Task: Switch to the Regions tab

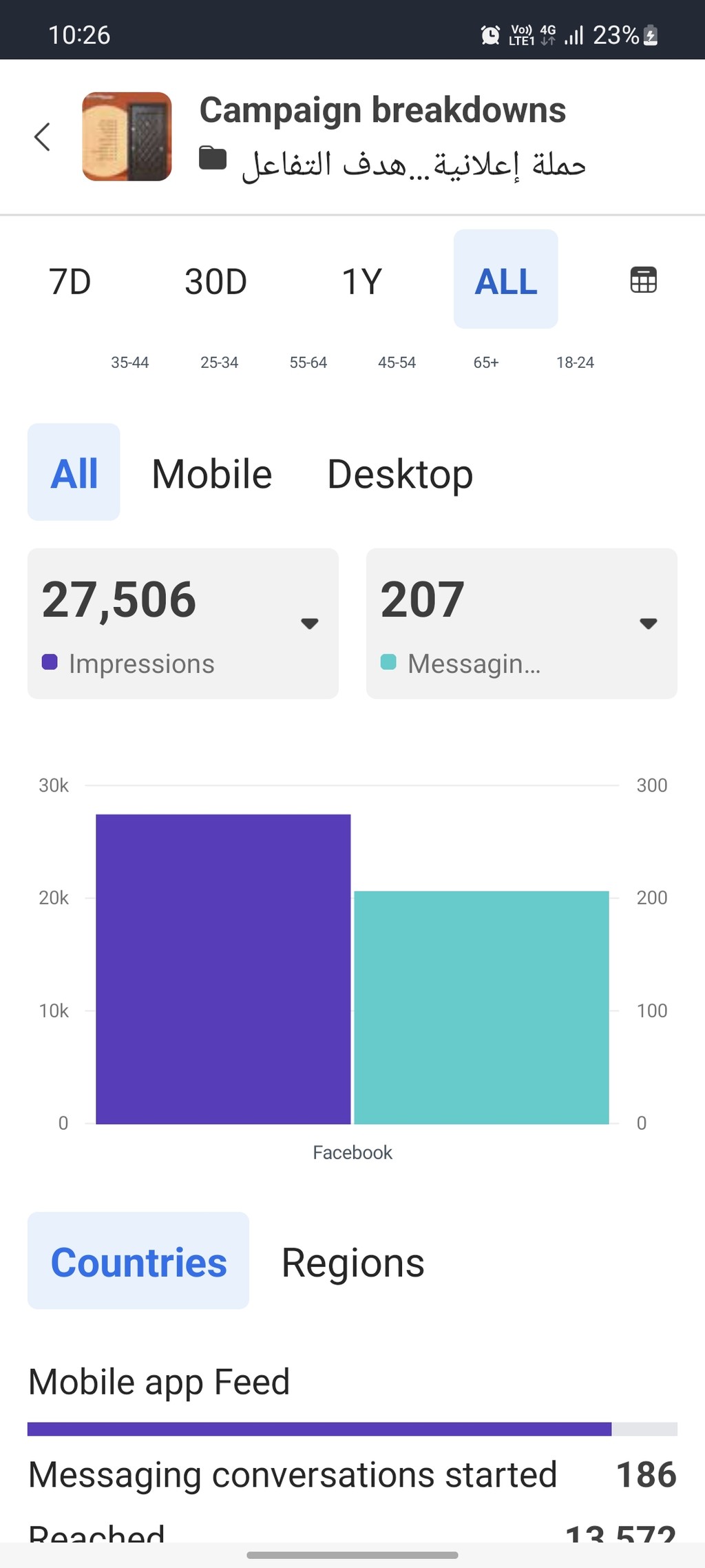Action: pos(352,1262)
